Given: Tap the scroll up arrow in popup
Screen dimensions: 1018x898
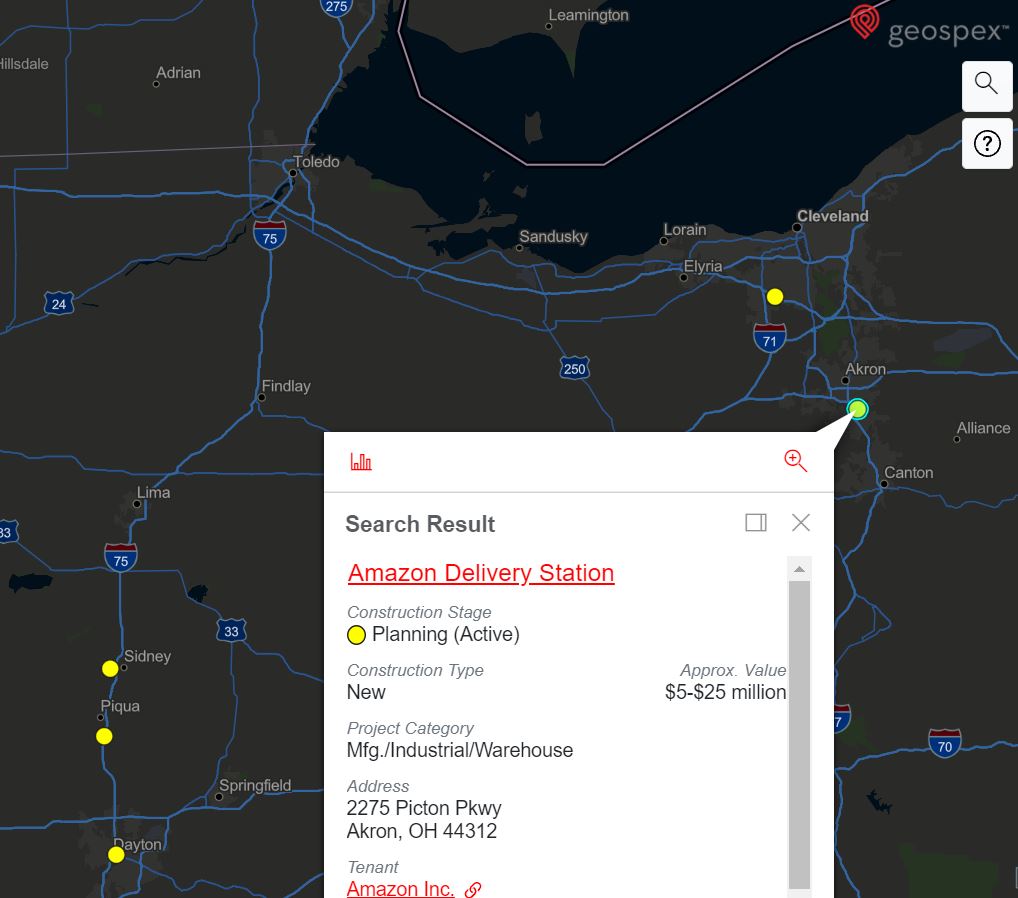Looking at the screenshot, I should (x=799, y=569).
